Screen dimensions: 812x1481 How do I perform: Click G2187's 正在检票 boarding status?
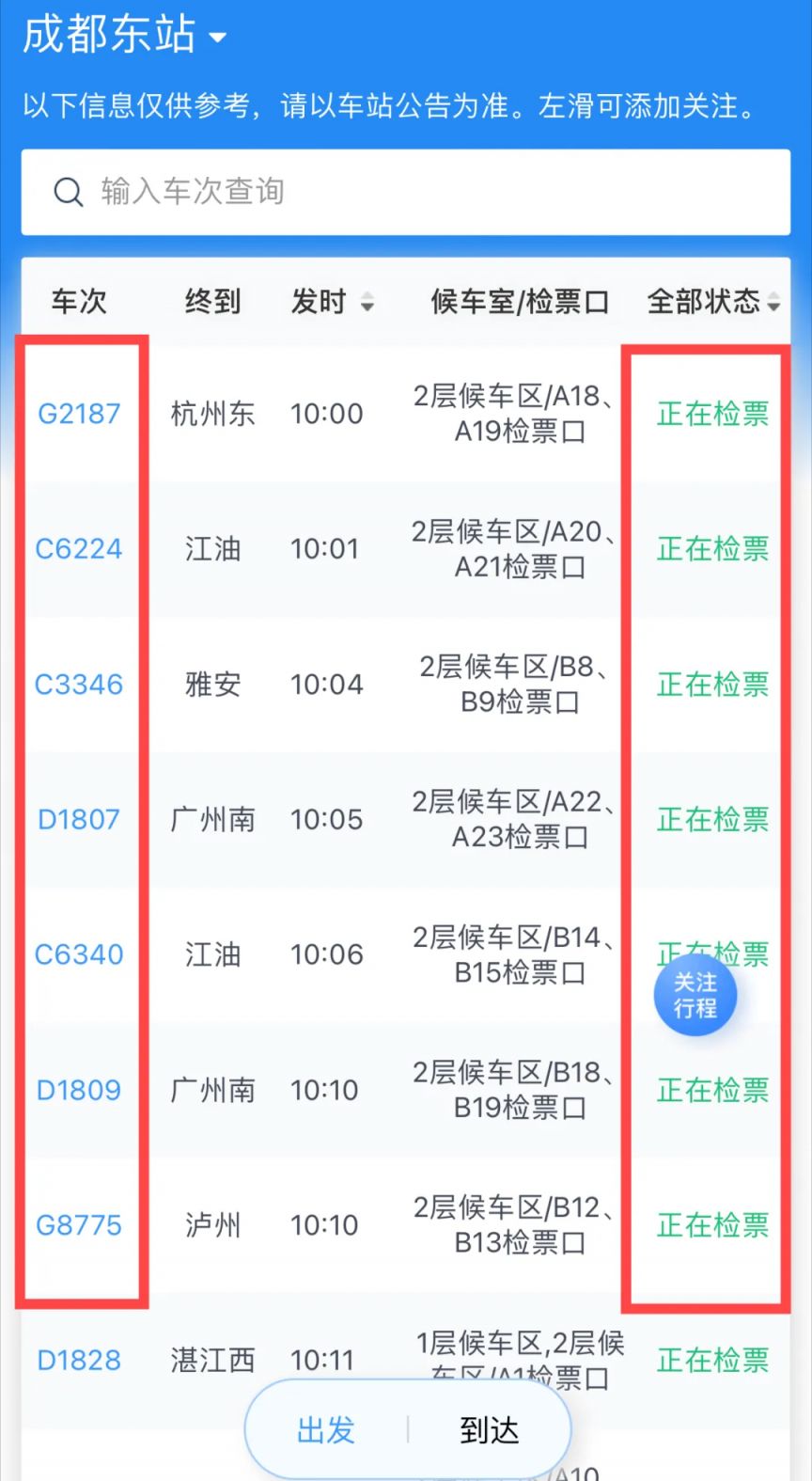click(710, 413)
